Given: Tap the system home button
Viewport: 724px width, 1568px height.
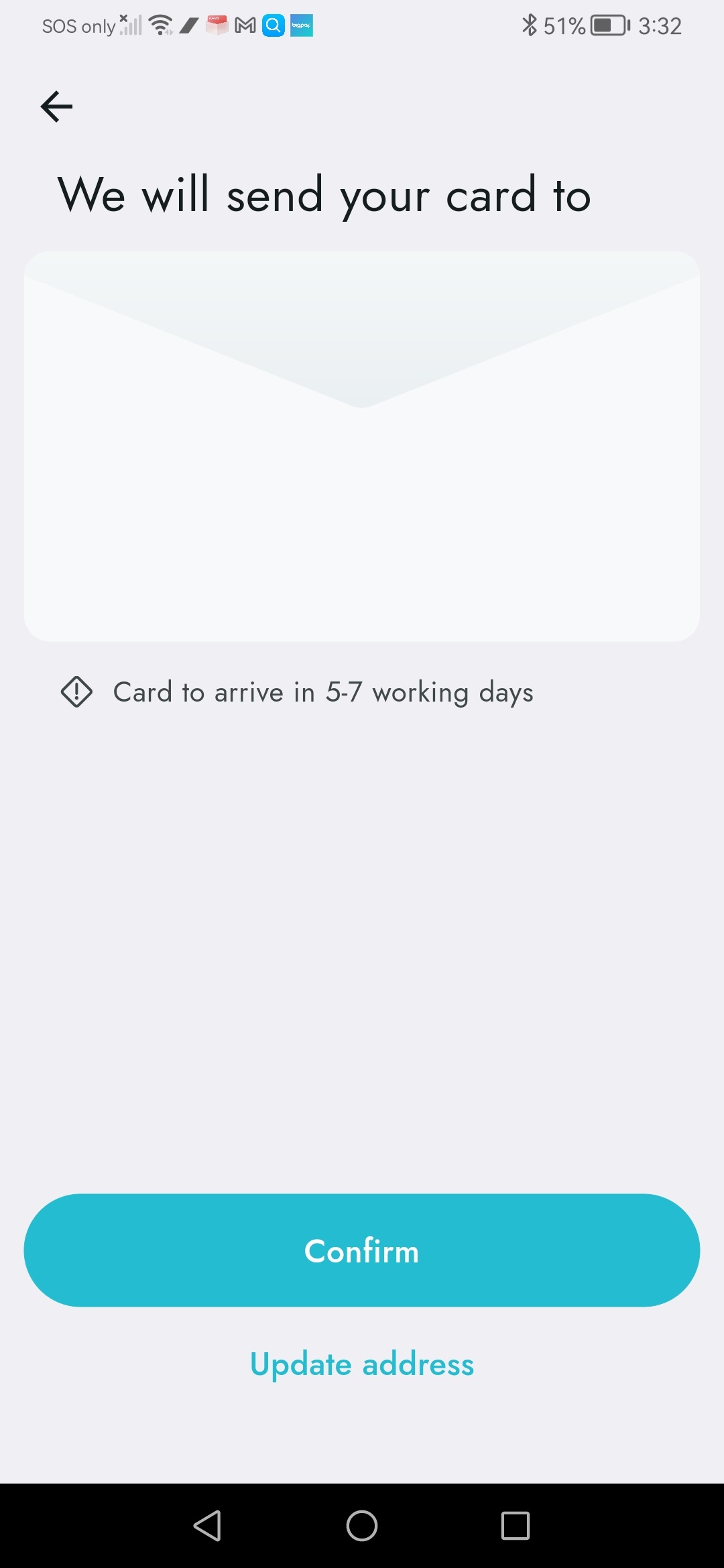Looking at the screenshot, I should coord(362,1526).
